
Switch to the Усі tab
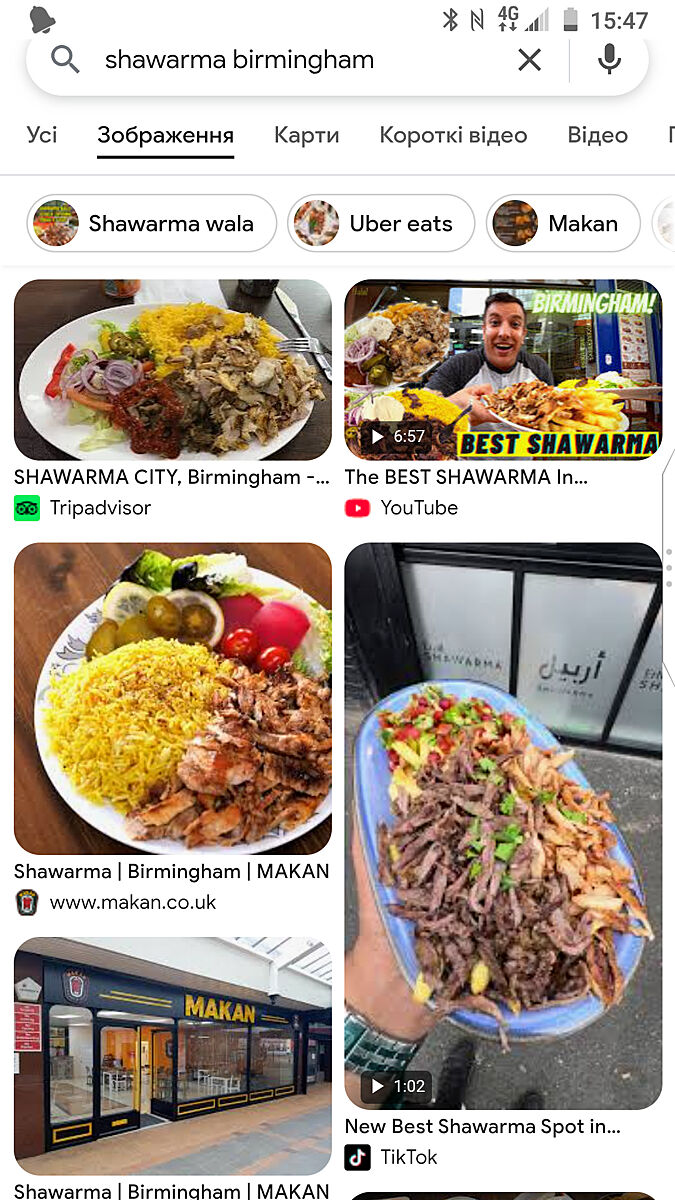(42, 135)
